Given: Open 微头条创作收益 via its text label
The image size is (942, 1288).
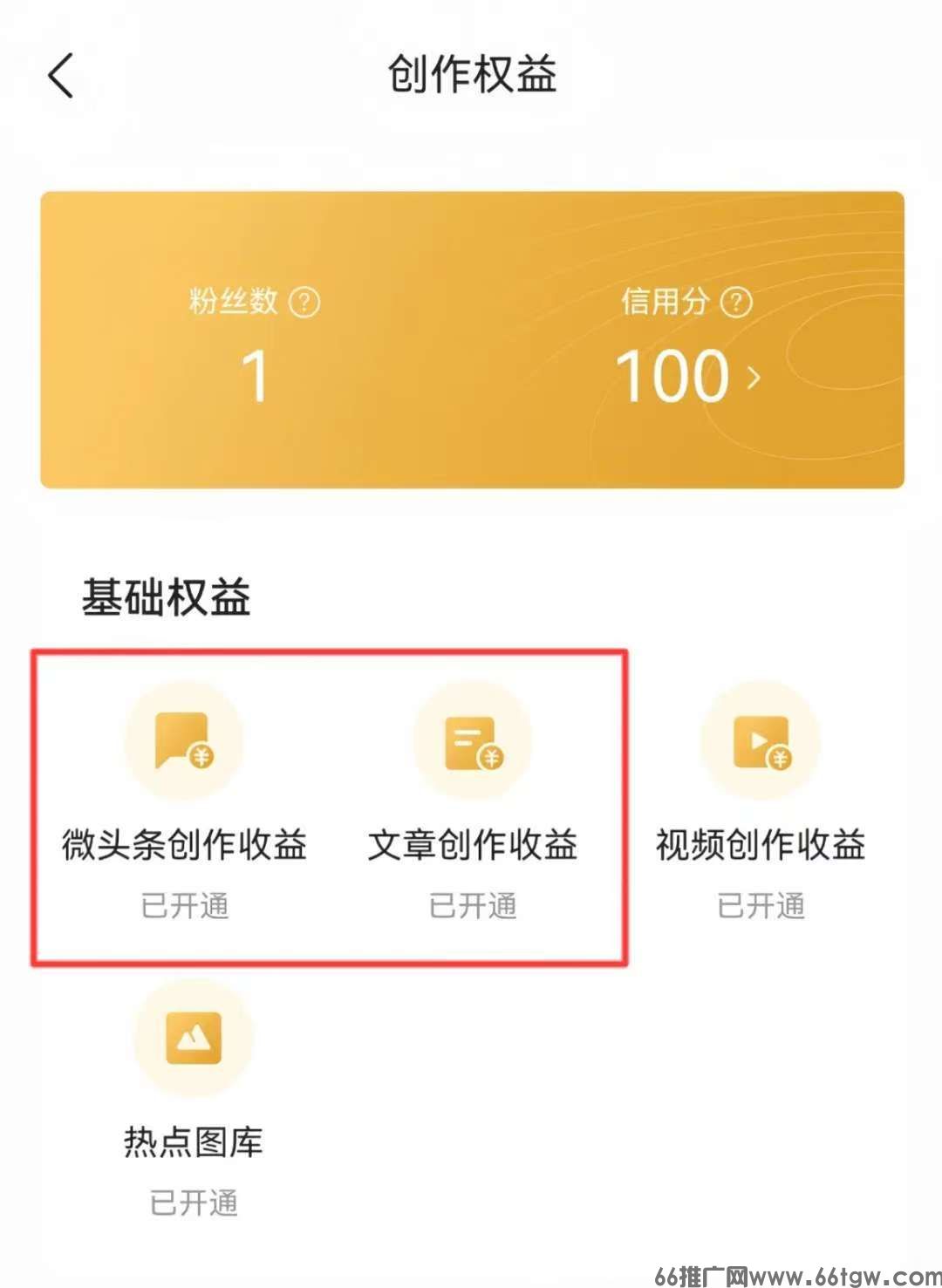Looking at the screenshot, I should 183,843.
